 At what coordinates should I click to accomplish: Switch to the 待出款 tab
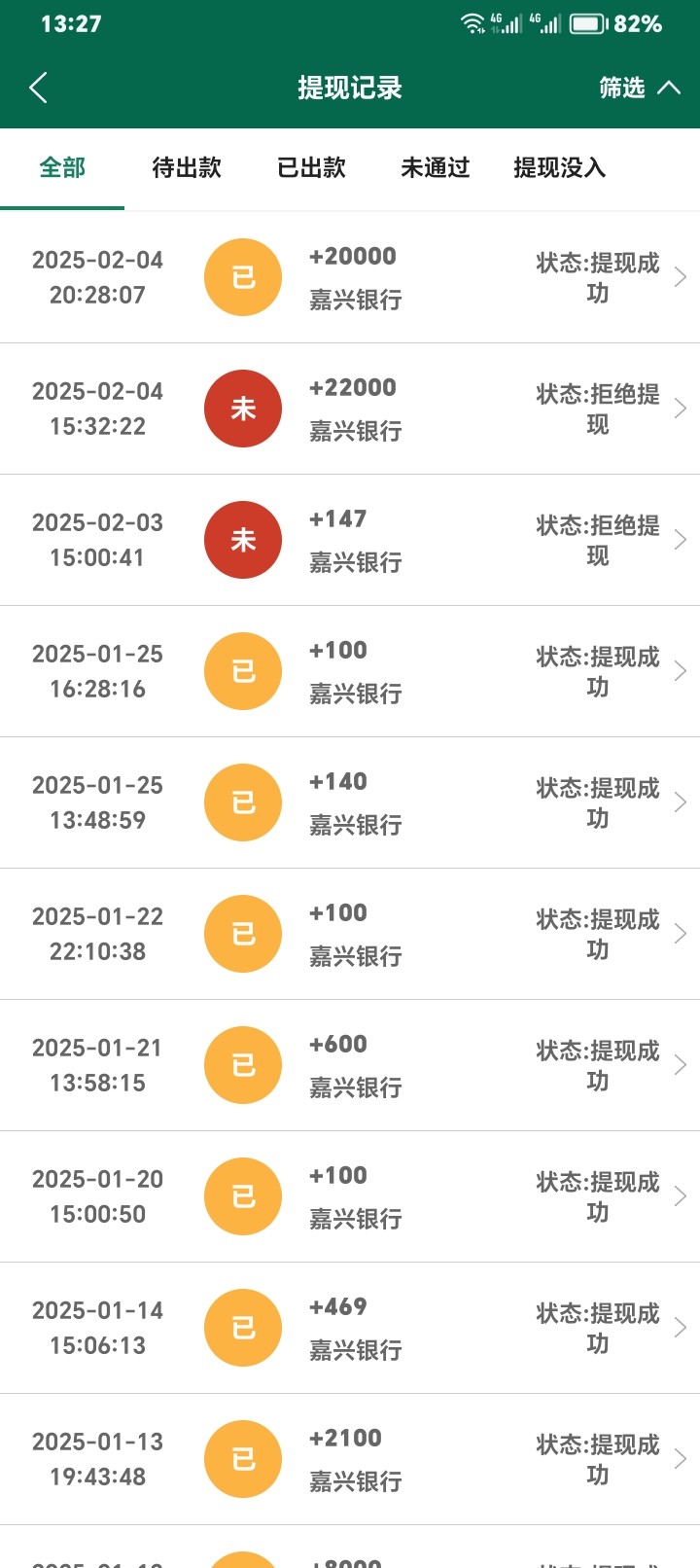[x=187, y=167]
